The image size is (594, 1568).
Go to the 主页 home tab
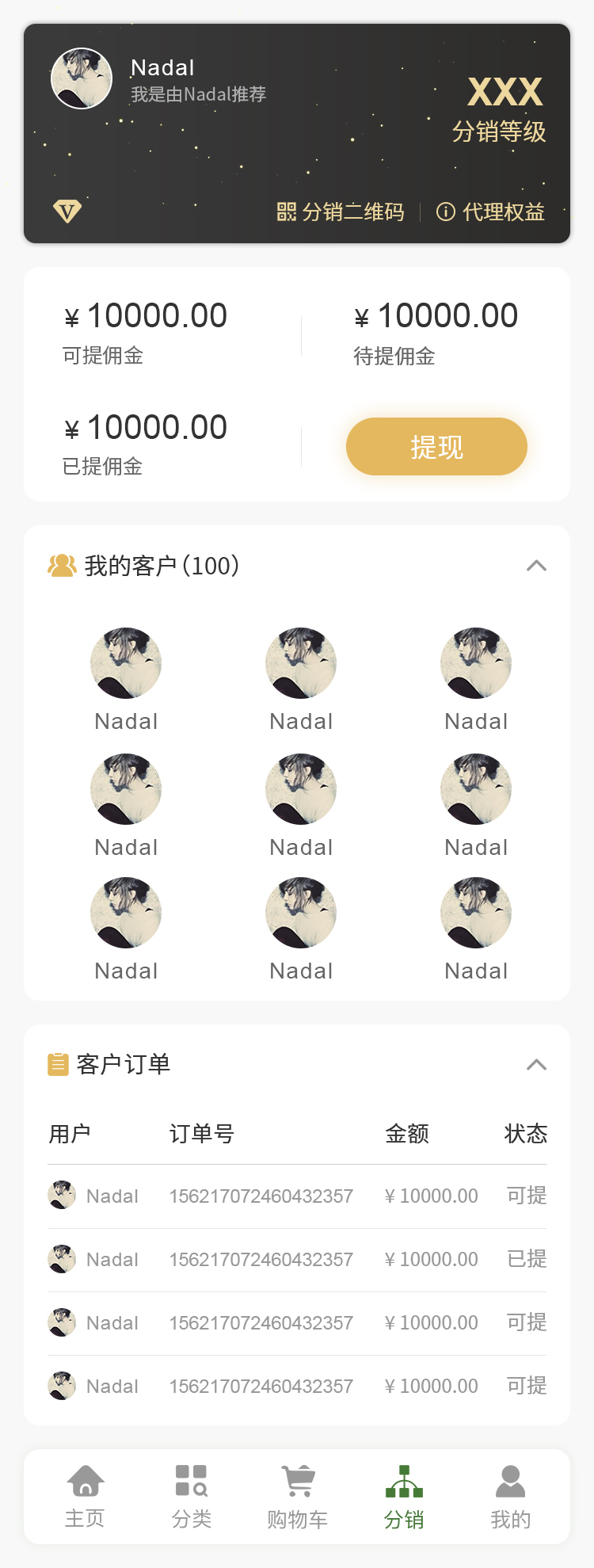tap(85, 1496)
